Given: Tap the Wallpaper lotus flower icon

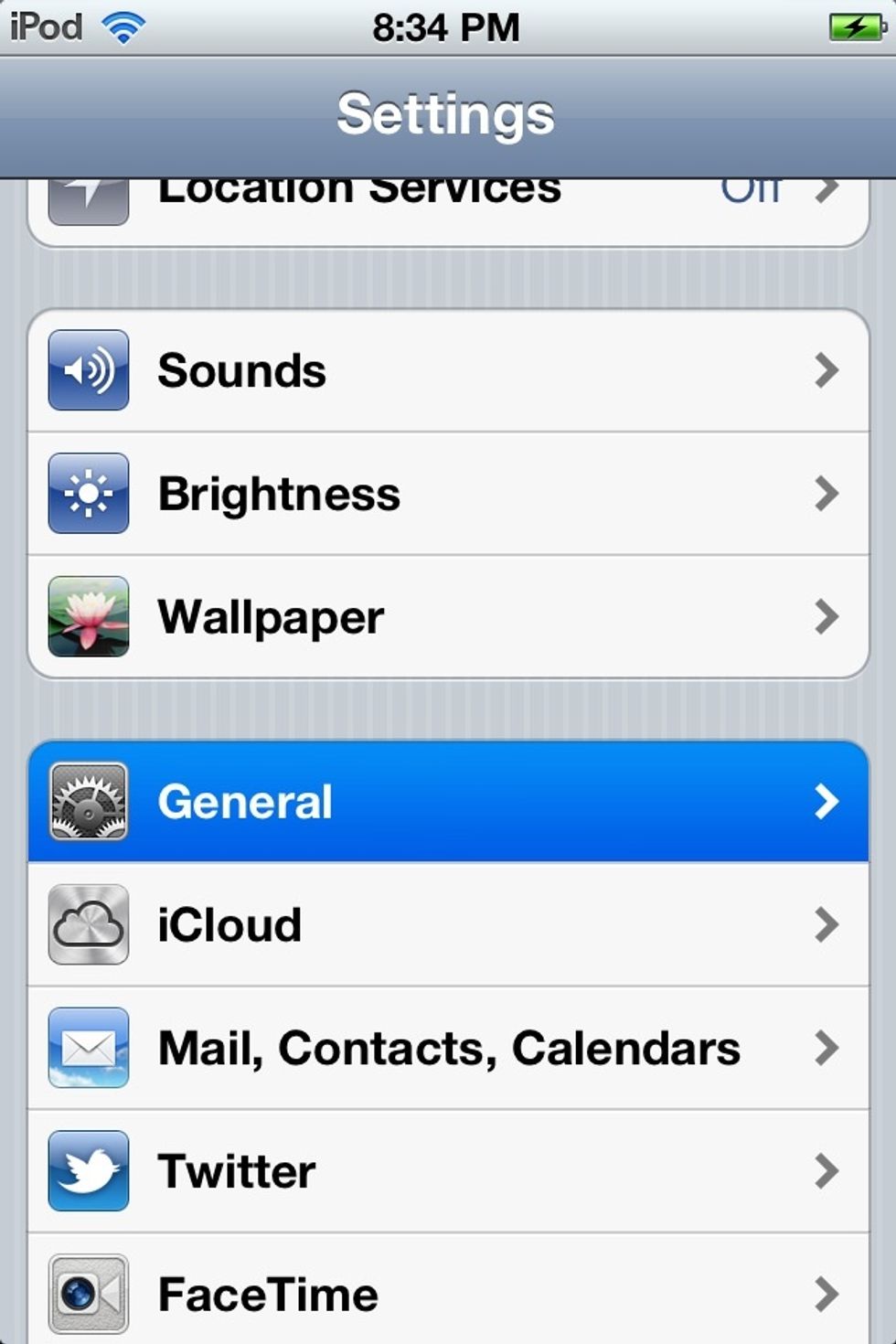Looking at the screenshot, I should pos(88,616).
